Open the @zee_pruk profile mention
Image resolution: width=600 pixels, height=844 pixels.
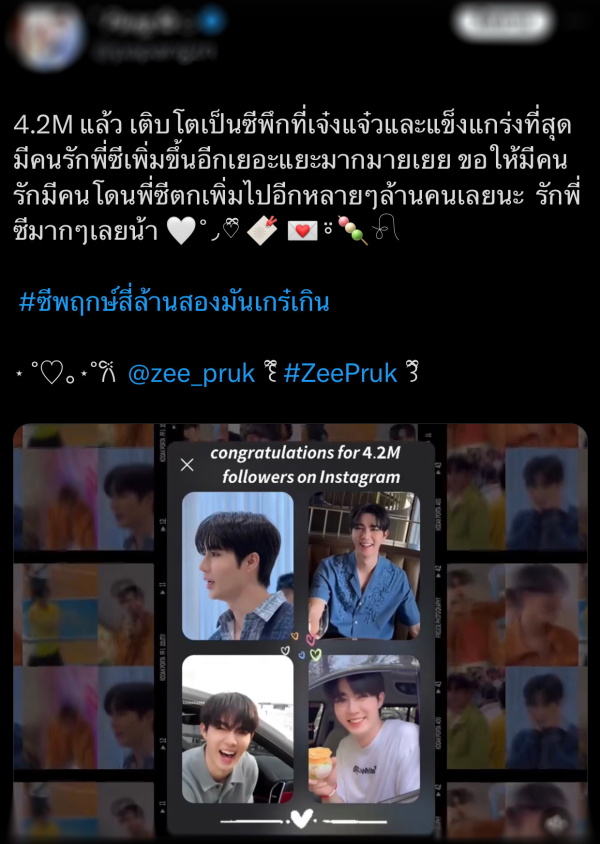click(x=192, y=374)
